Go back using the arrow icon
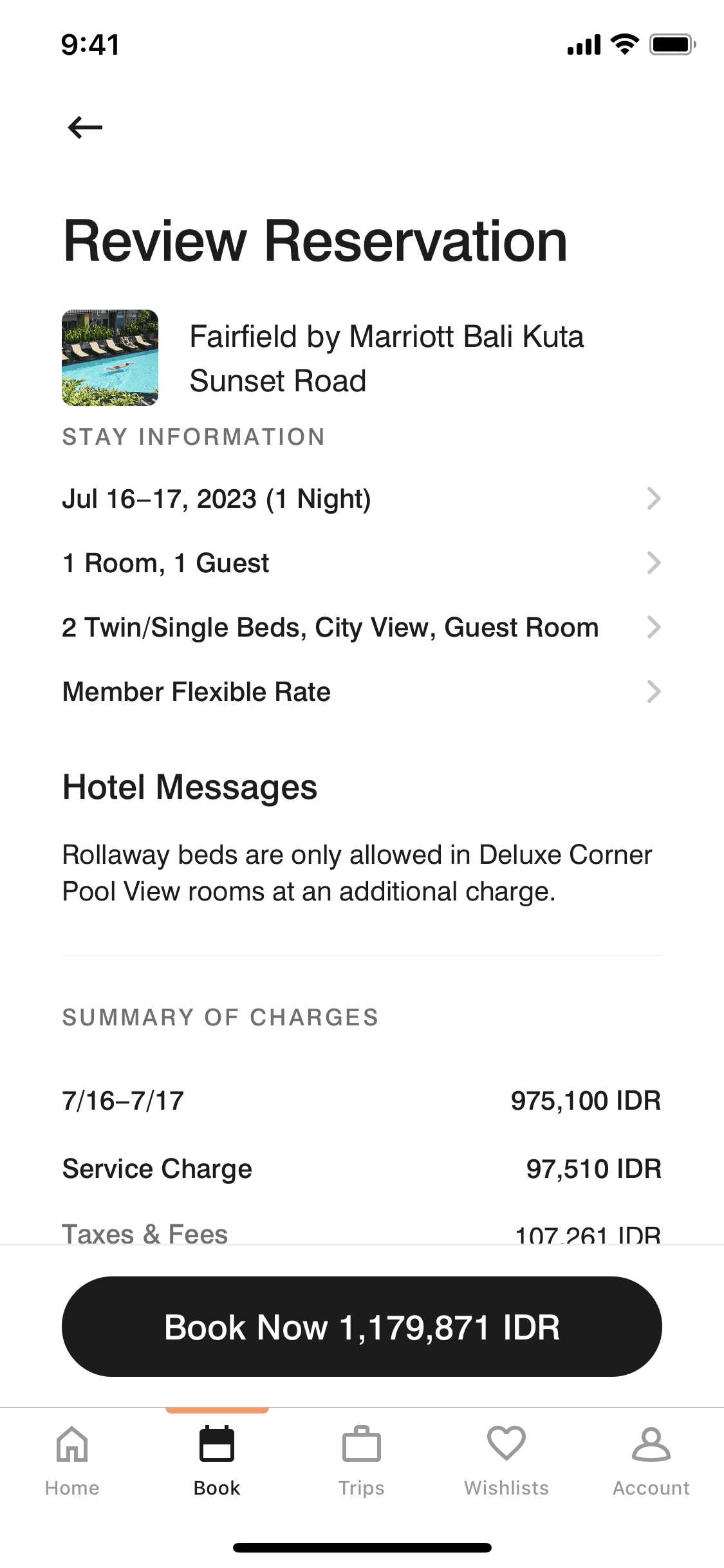This screenshot has width=724, height=1568. point(85,127)
